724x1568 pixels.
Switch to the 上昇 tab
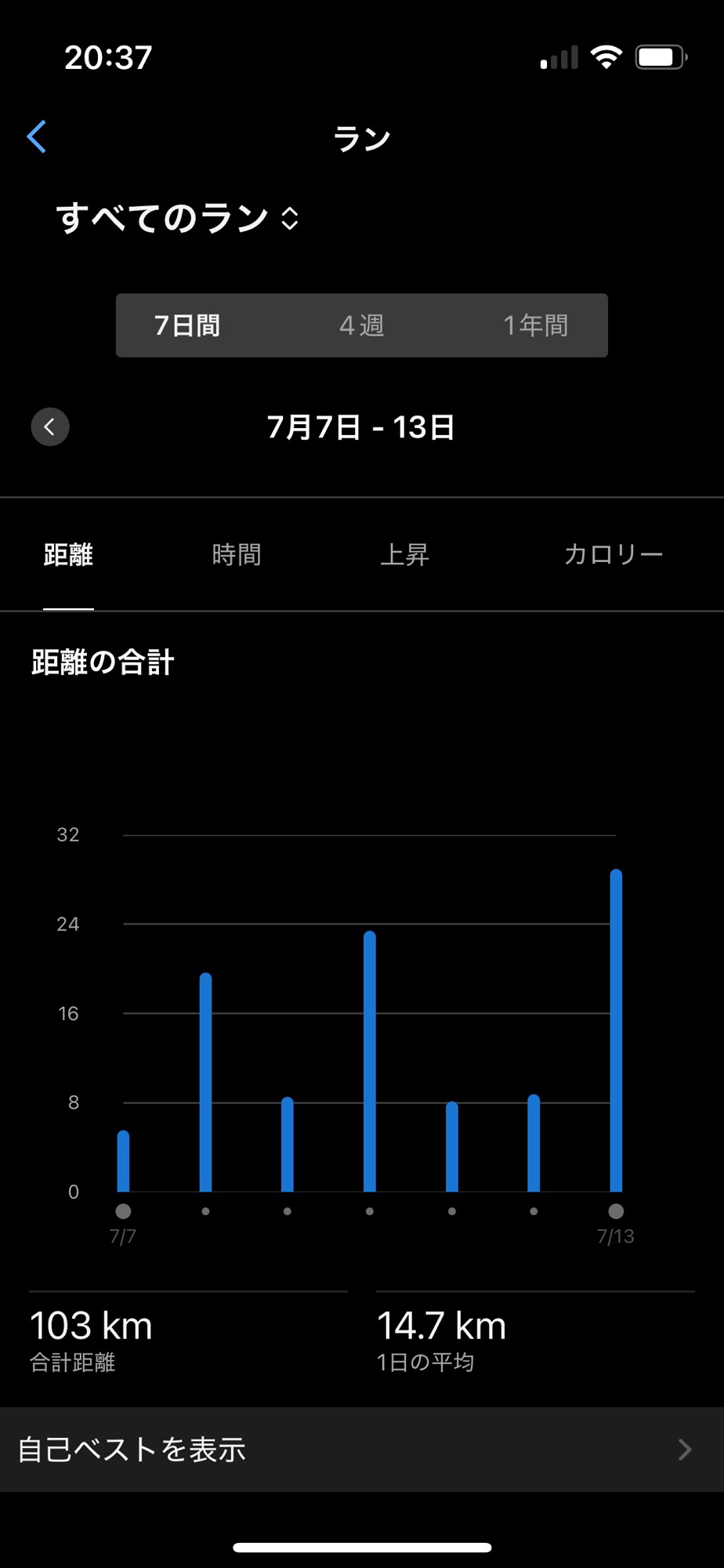click(x=404, y=555)
